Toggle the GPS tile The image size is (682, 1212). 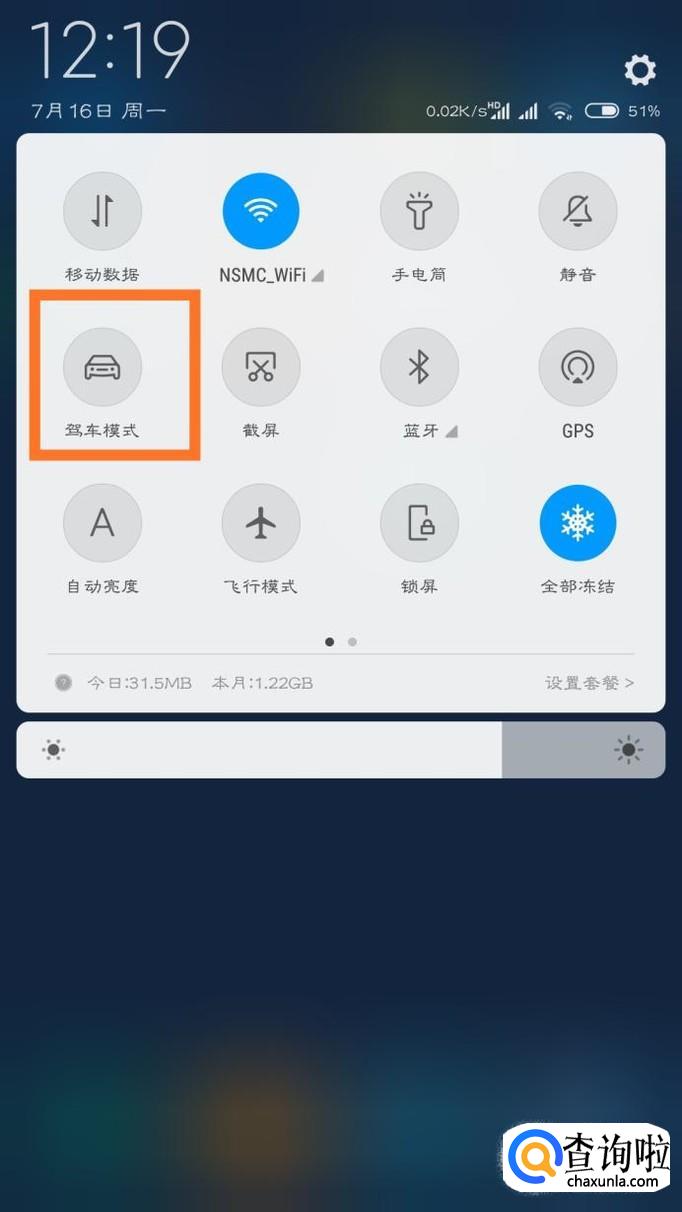click(577, 367)
